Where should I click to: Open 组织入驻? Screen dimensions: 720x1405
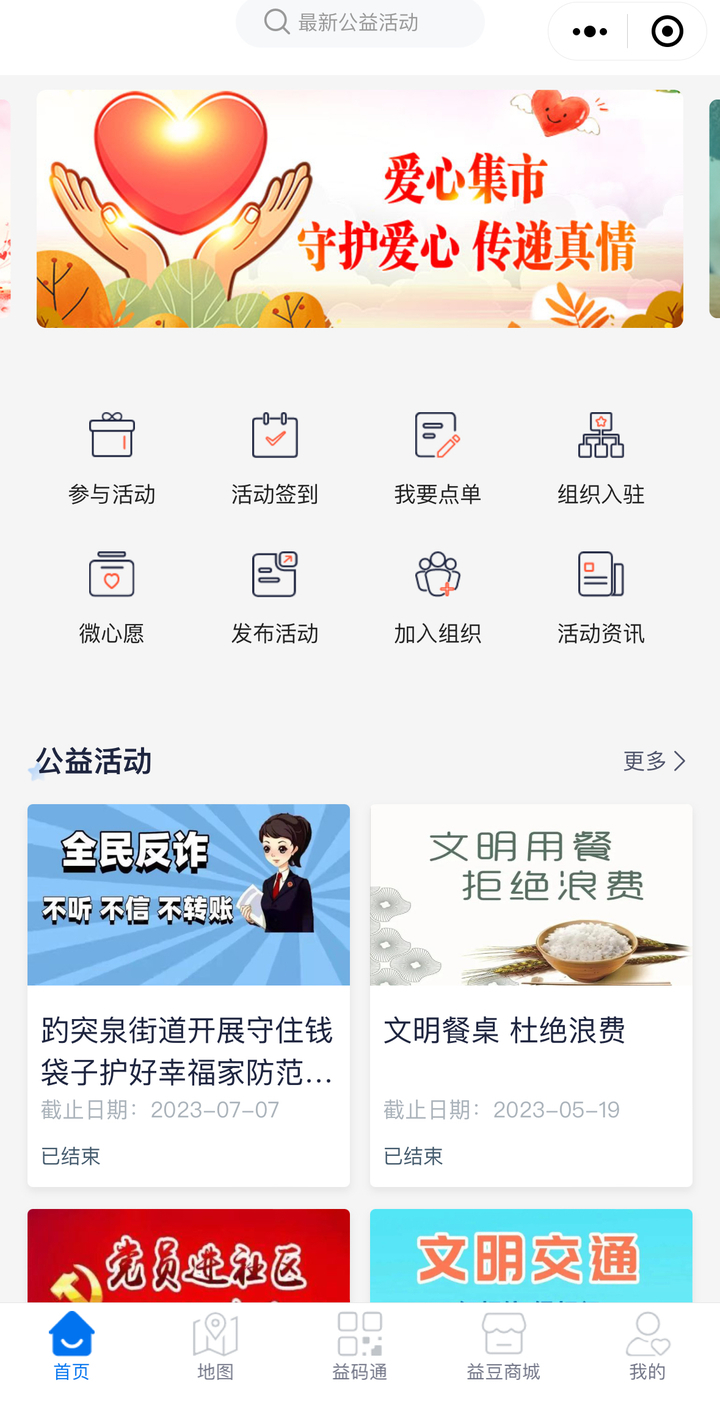click(x=601, y=457)
